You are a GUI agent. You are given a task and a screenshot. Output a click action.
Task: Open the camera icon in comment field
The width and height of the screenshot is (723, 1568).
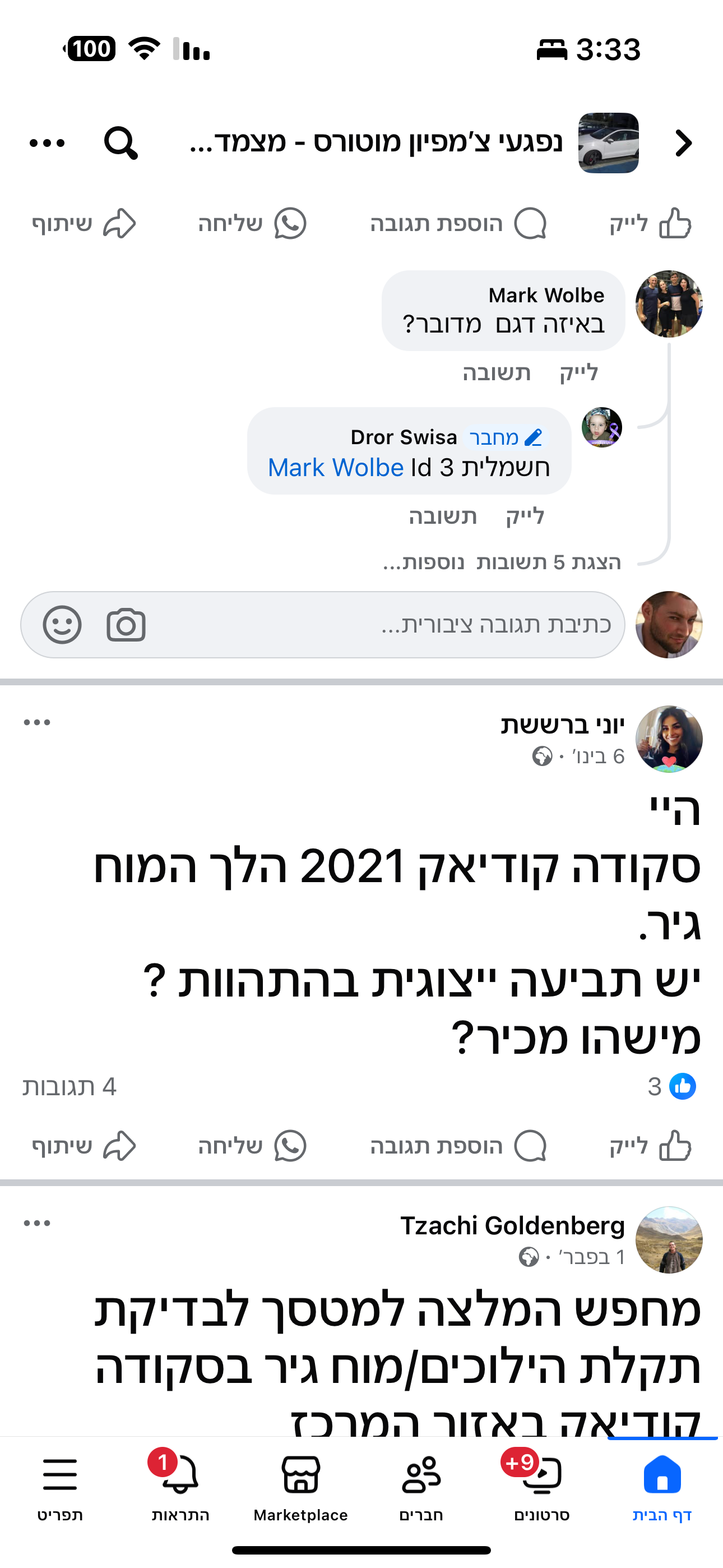pyautogui.click(x=126, y=625)
